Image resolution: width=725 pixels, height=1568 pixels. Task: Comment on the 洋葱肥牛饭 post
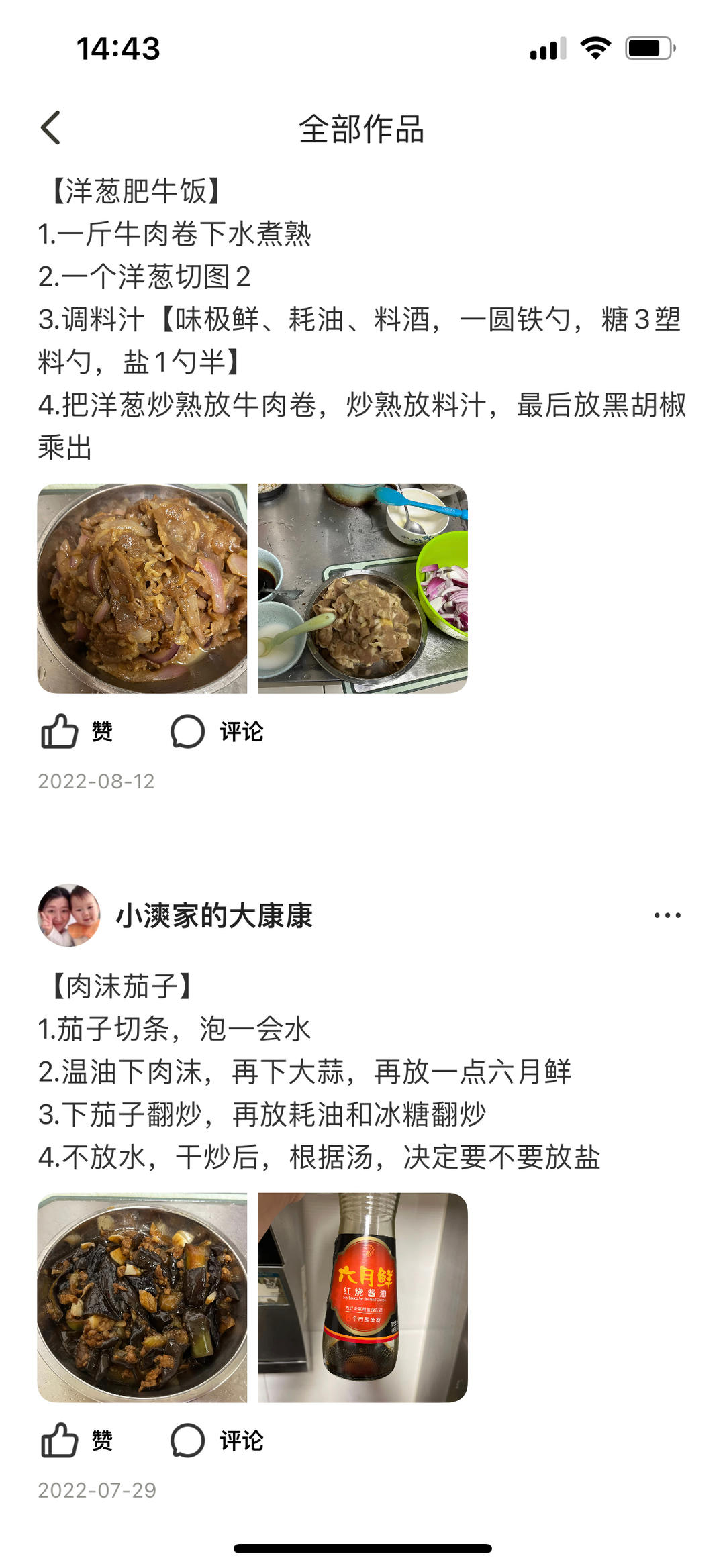click(x=217, y=731)
